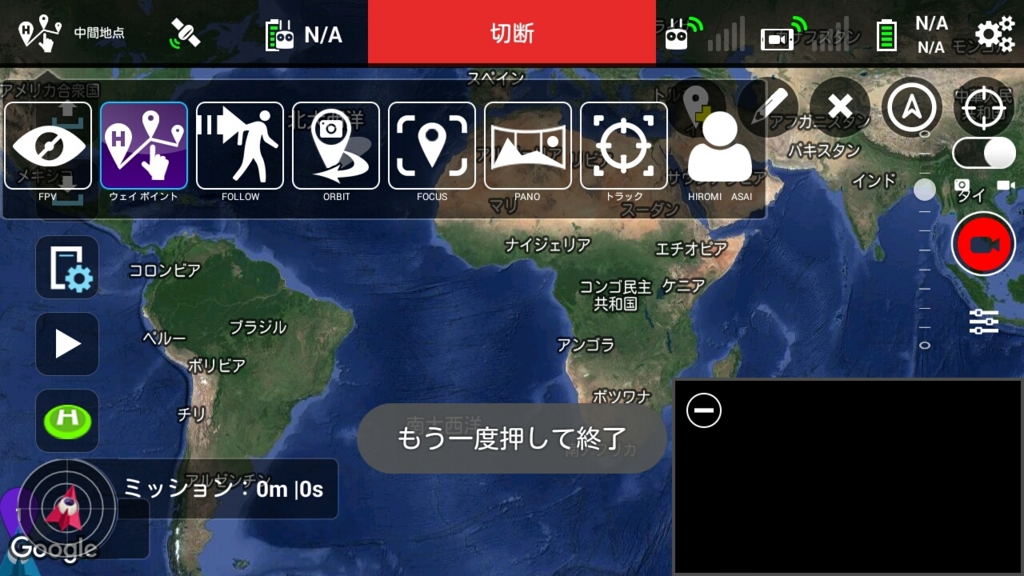Image resolution: width=1024 pixels, height=576 pixels.
Task: Open HIROMI ASAI user profile
Action: (719, 148)
